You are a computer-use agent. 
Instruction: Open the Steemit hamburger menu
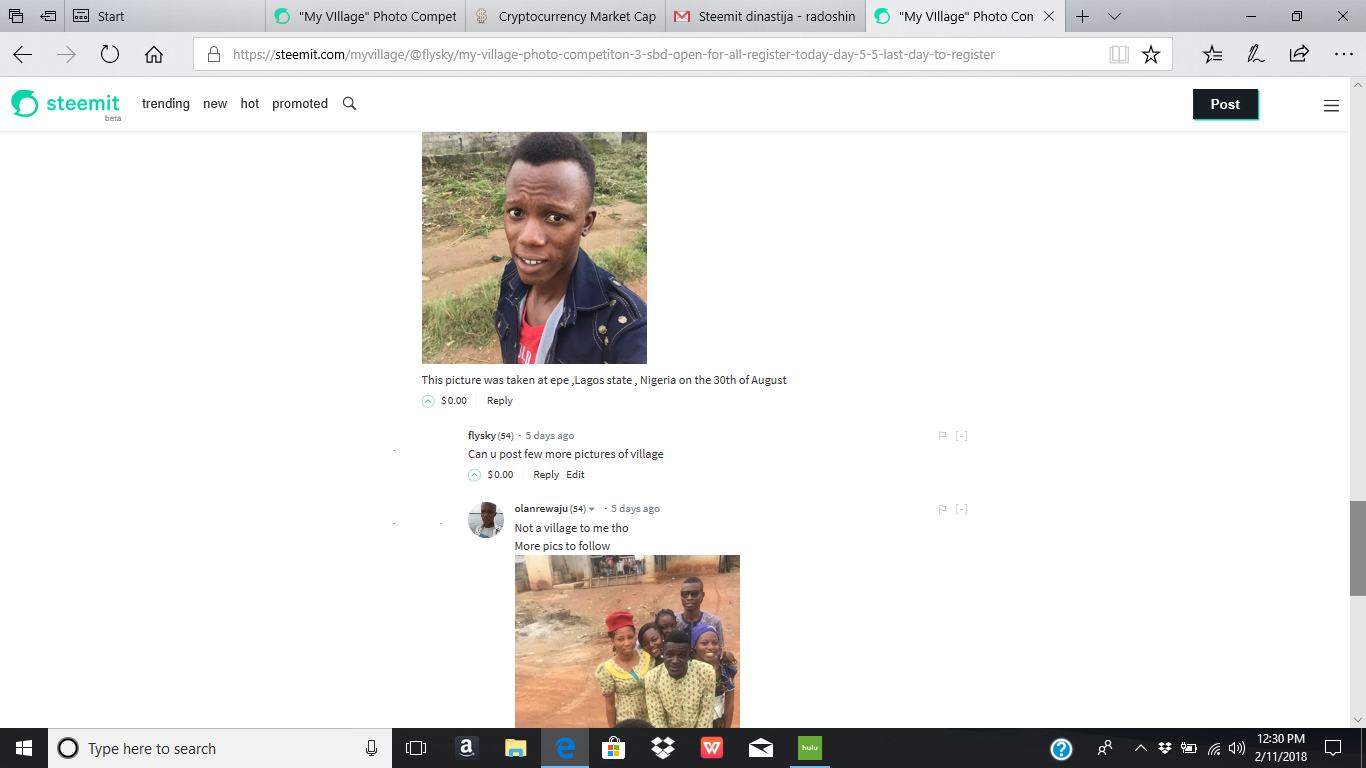point(1331,105)
